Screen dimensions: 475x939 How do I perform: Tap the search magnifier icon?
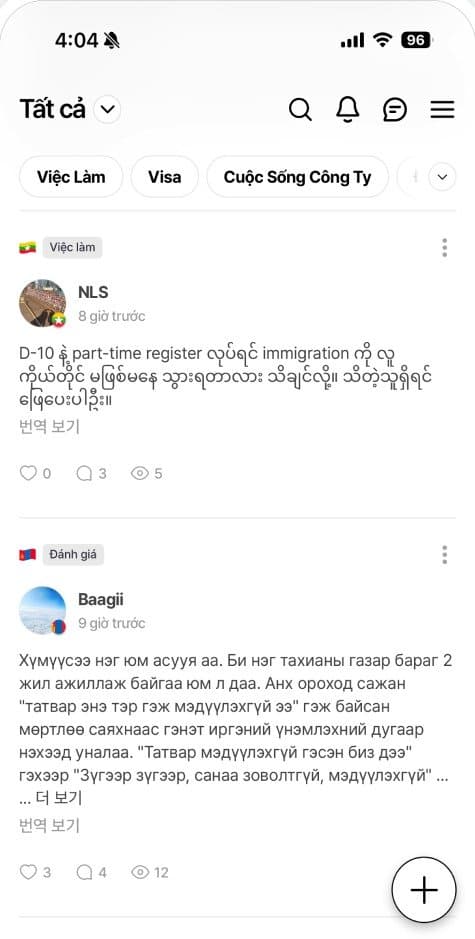coord(300,110)
